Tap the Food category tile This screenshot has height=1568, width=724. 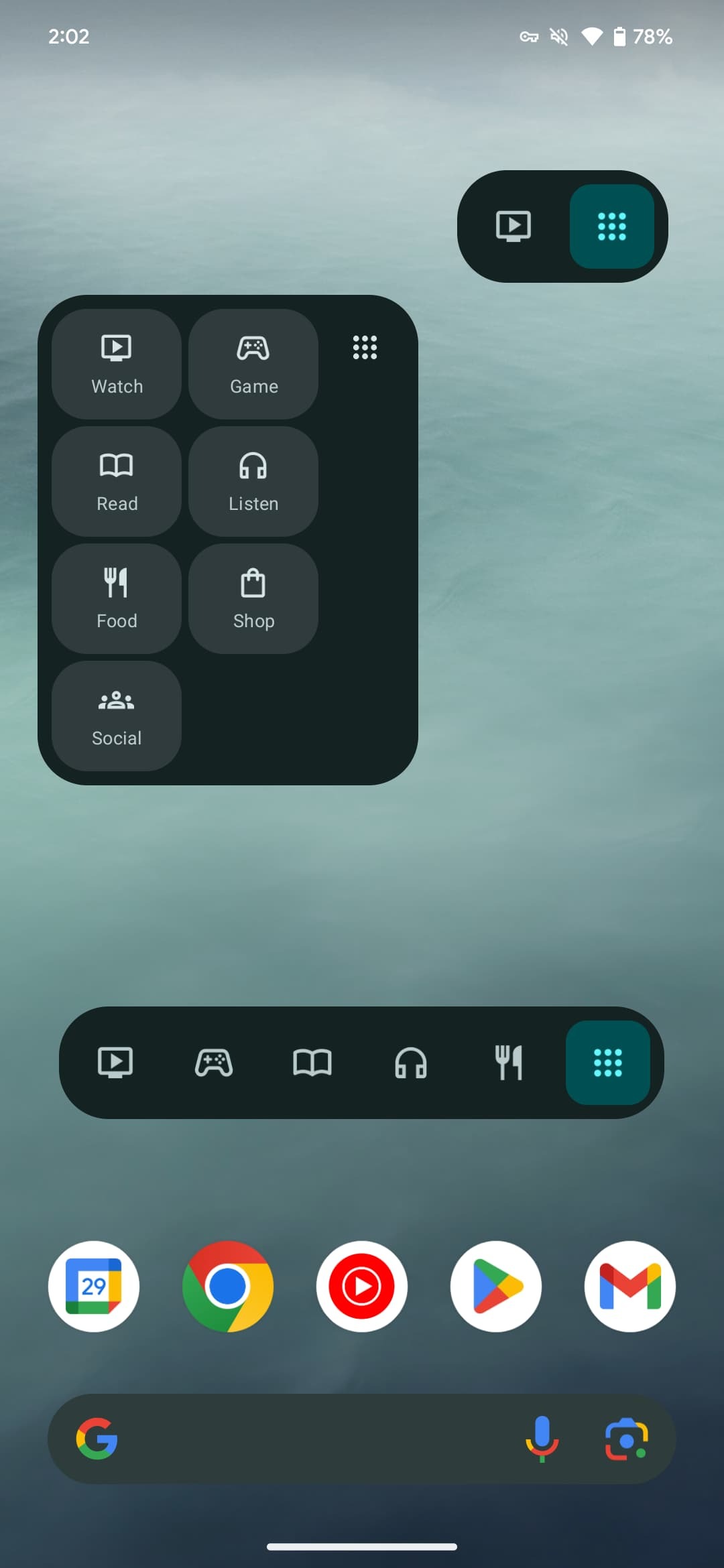(x=117, y=599)
